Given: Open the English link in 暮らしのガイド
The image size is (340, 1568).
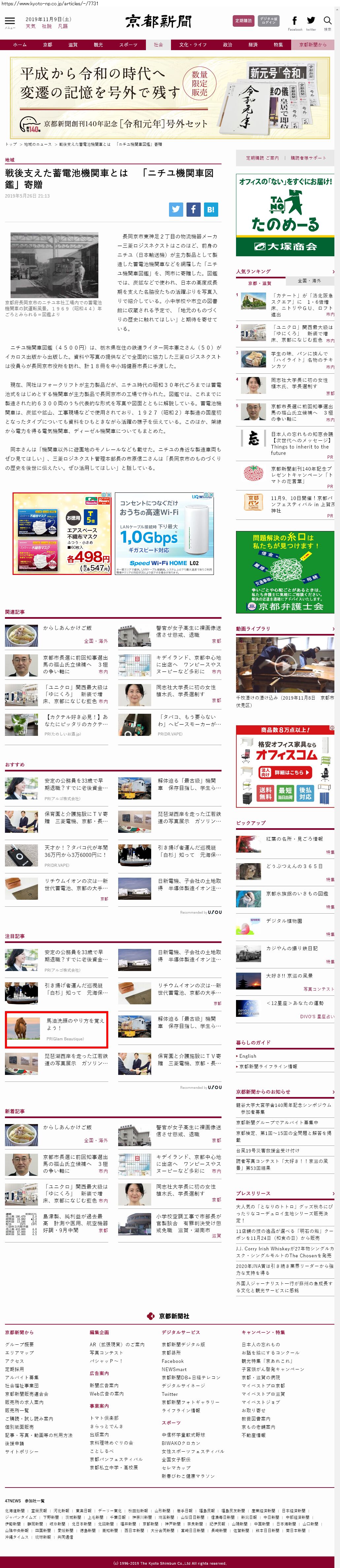Looking at the screenshot, I should pos(248,1055).
